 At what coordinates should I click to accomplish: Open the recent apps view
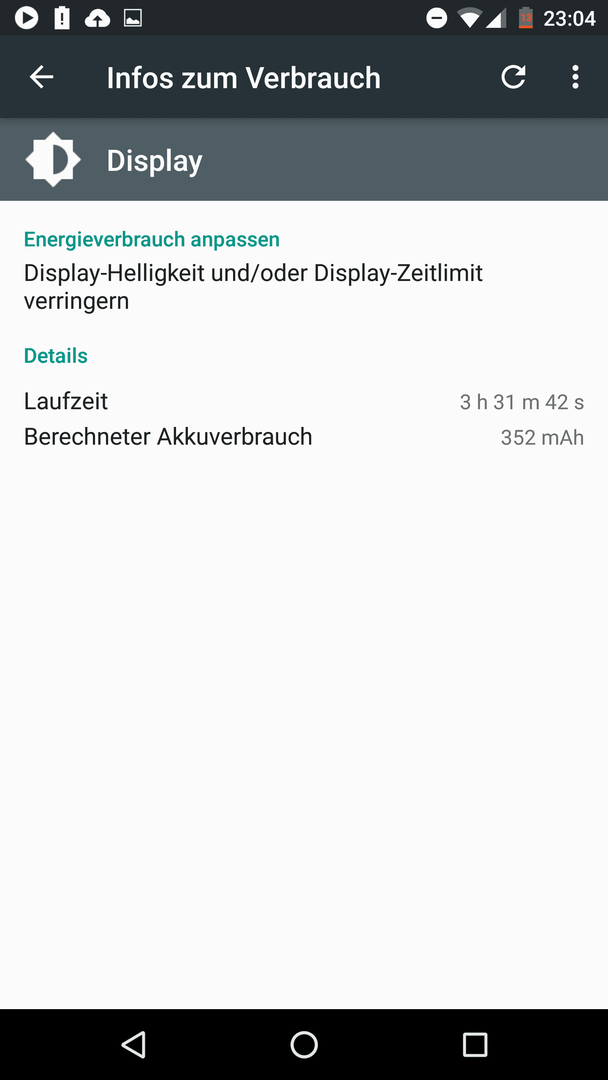(474, 1044)
